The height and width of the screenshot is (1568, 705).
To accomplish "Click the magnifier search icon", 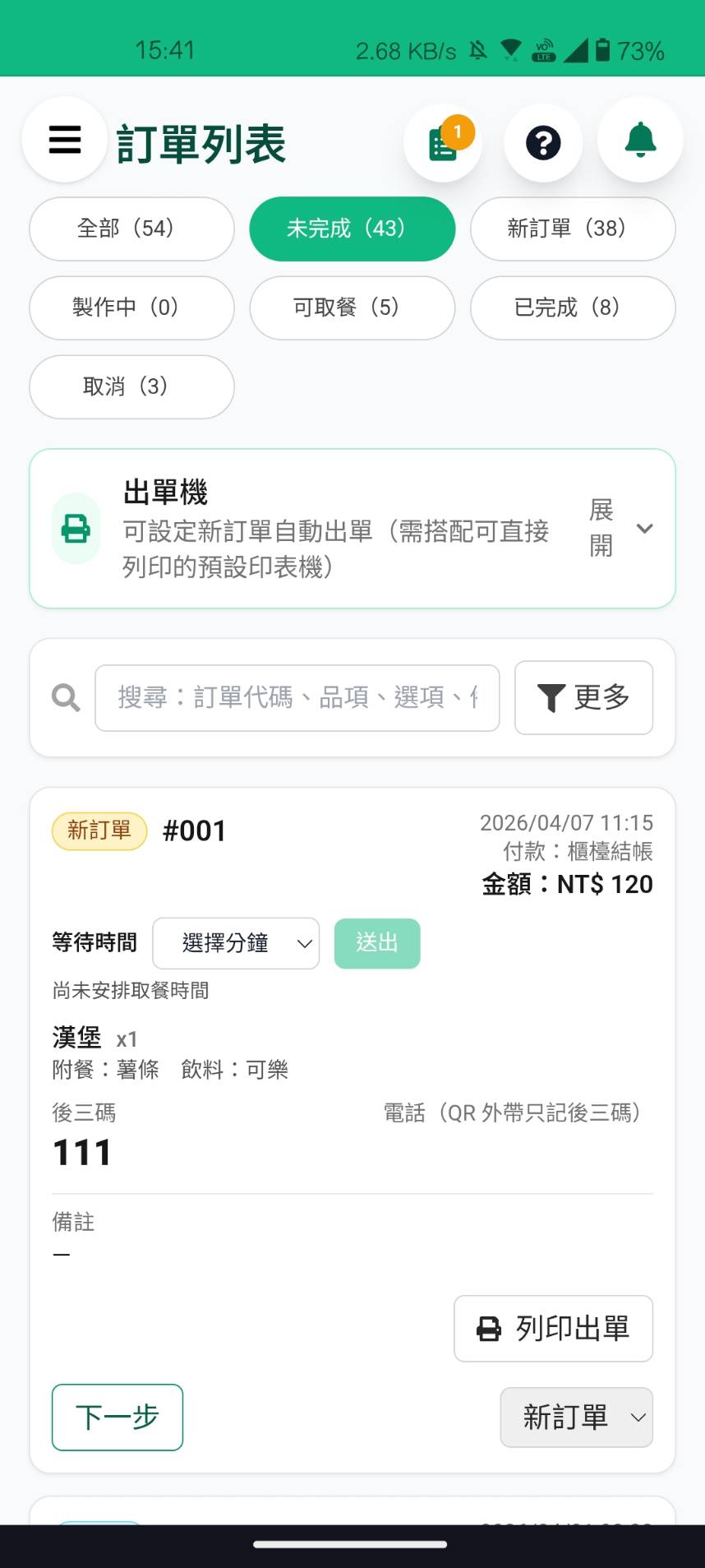I will click(65, 697).
